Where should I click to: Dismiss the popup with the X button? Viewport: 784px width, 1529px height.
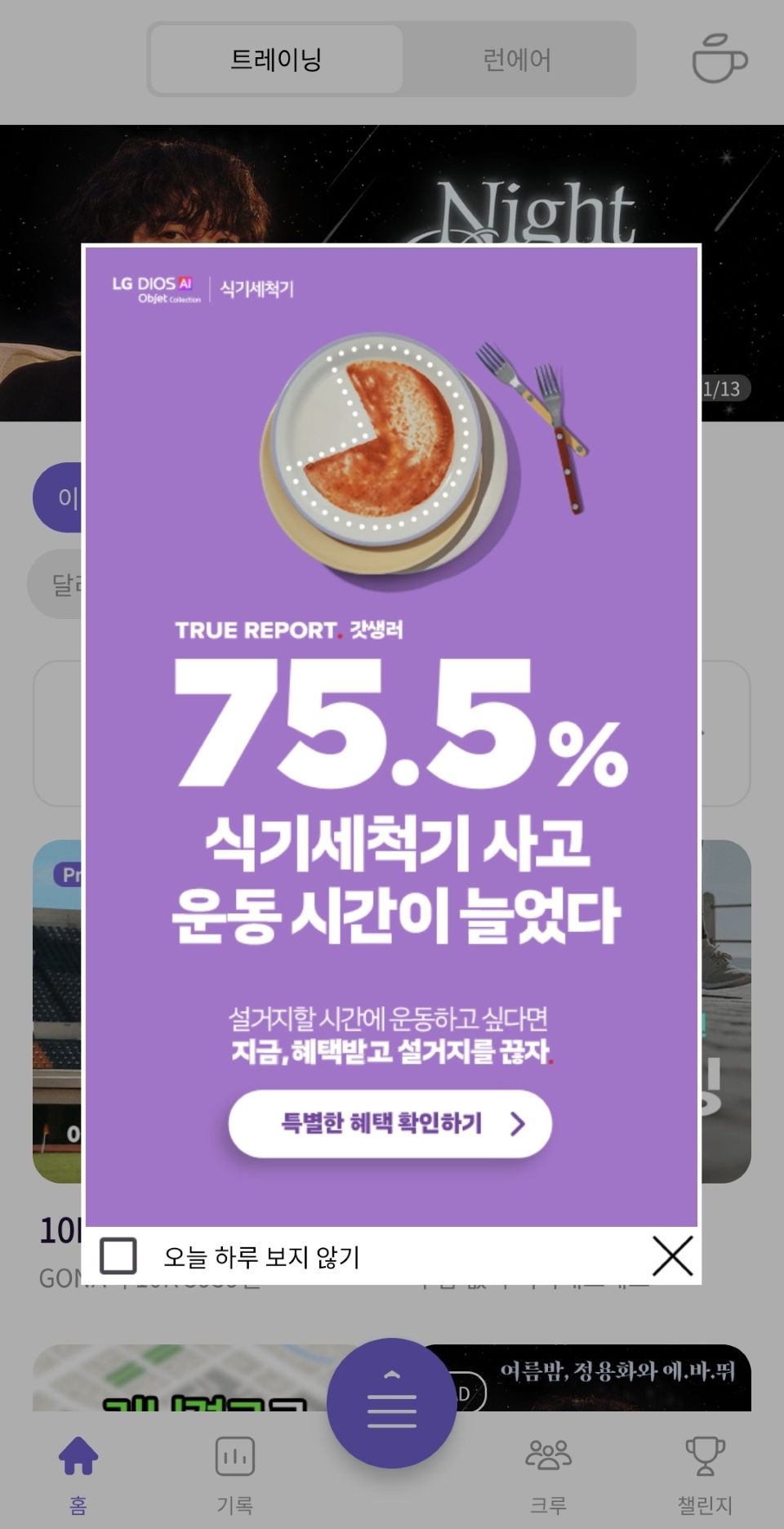point(672,1256)
